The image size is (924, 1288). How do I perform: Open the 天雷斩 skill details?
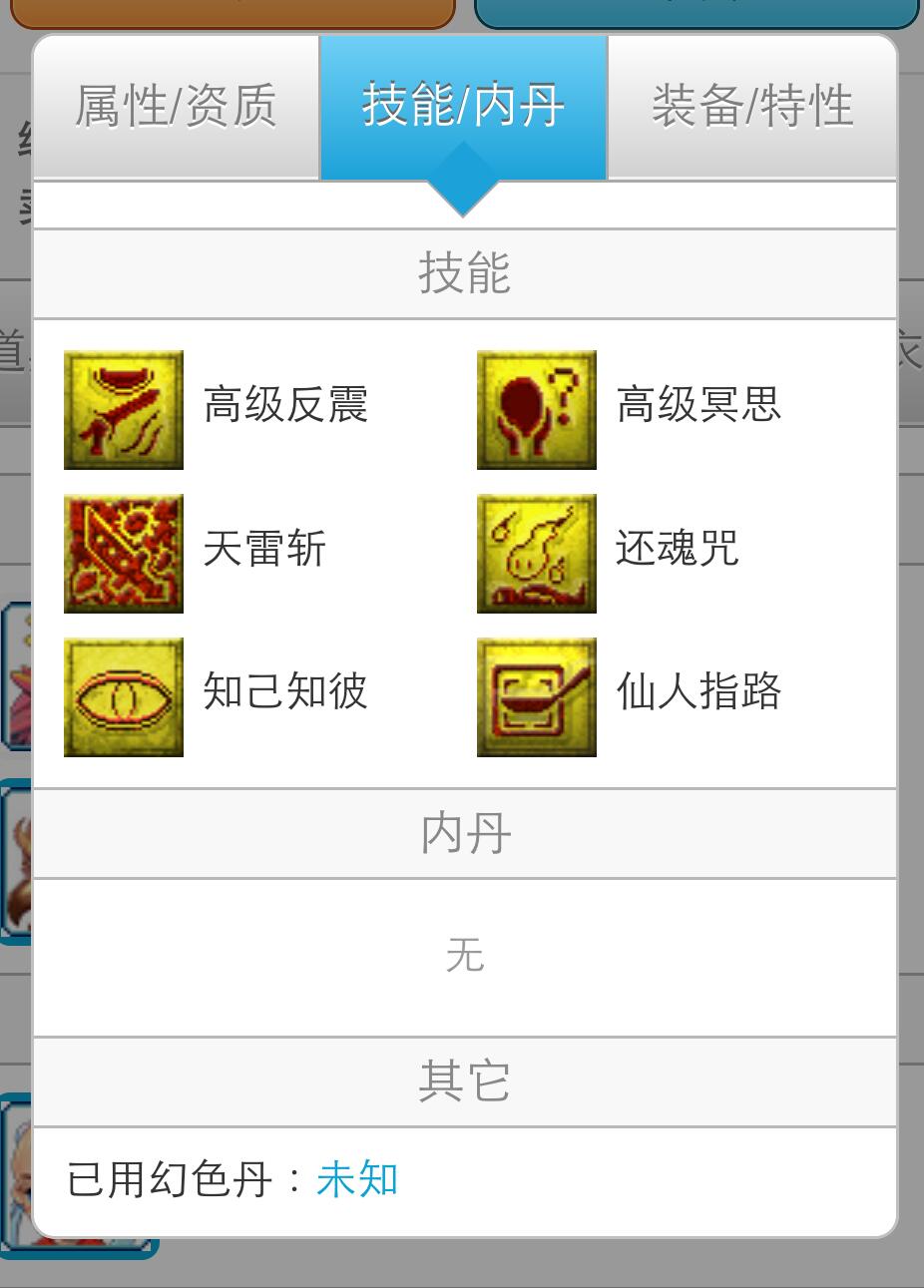point(124,554)
